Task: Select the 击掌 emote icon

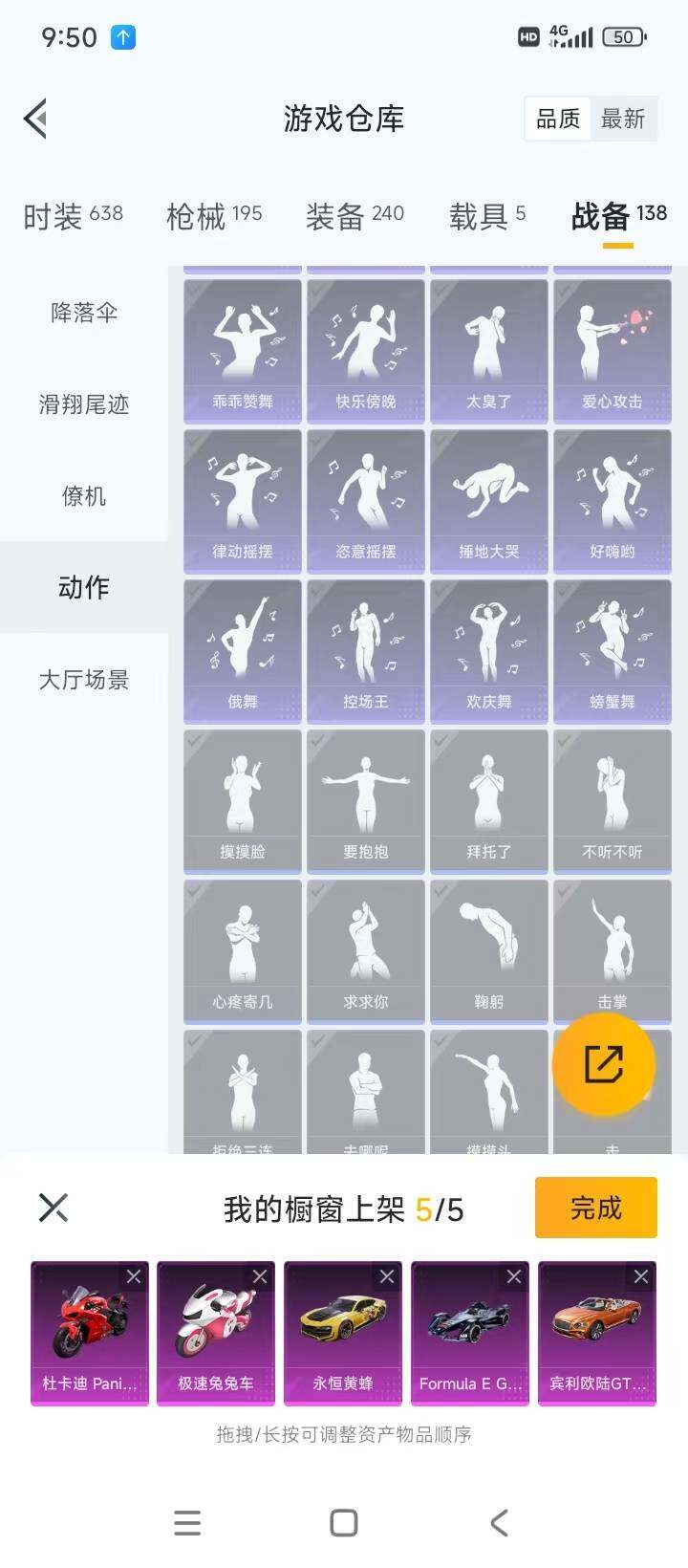Action: click(612, 949)
